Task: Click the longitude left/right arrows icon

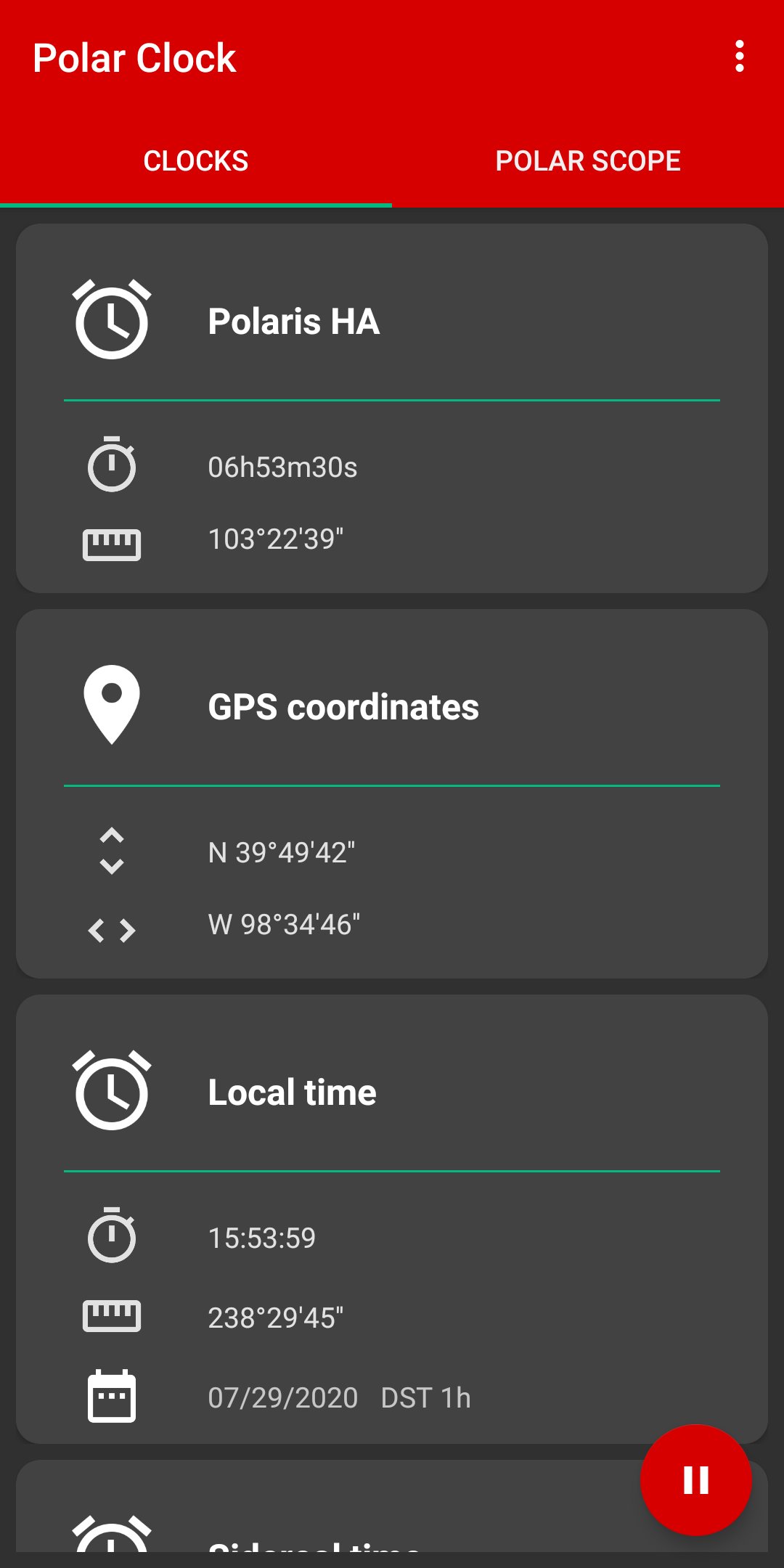Action: coord(113,928)
